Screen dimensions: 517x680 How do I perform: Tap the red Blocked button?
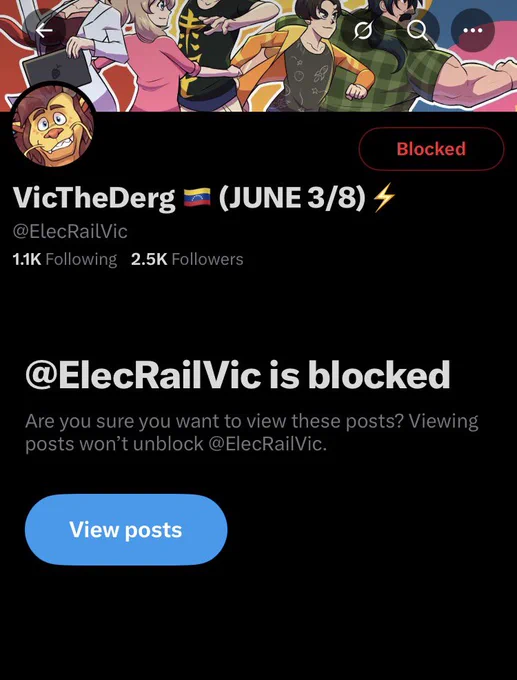432,149
